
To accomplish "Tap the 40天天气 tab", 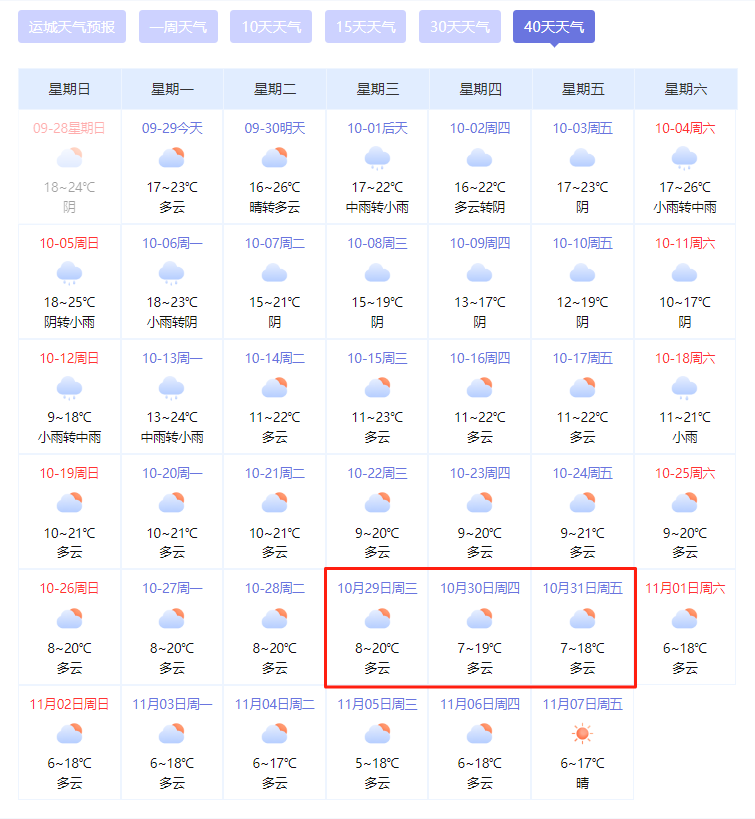I will pos(554,27).
